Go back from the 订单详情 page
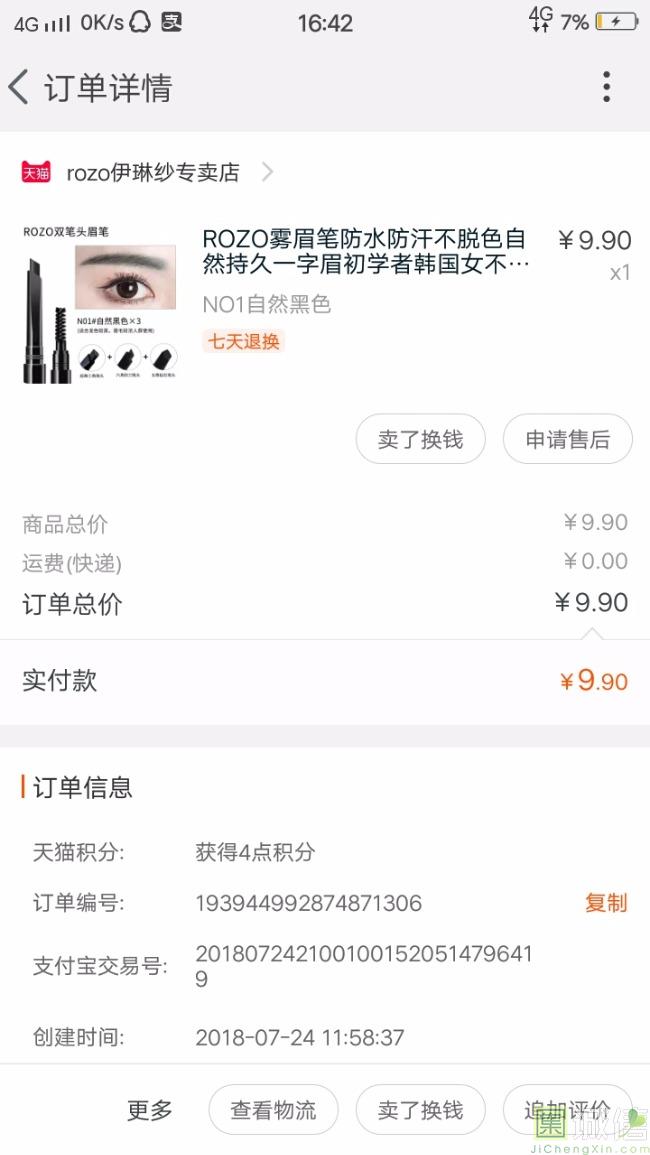 [x=20, y=88]
